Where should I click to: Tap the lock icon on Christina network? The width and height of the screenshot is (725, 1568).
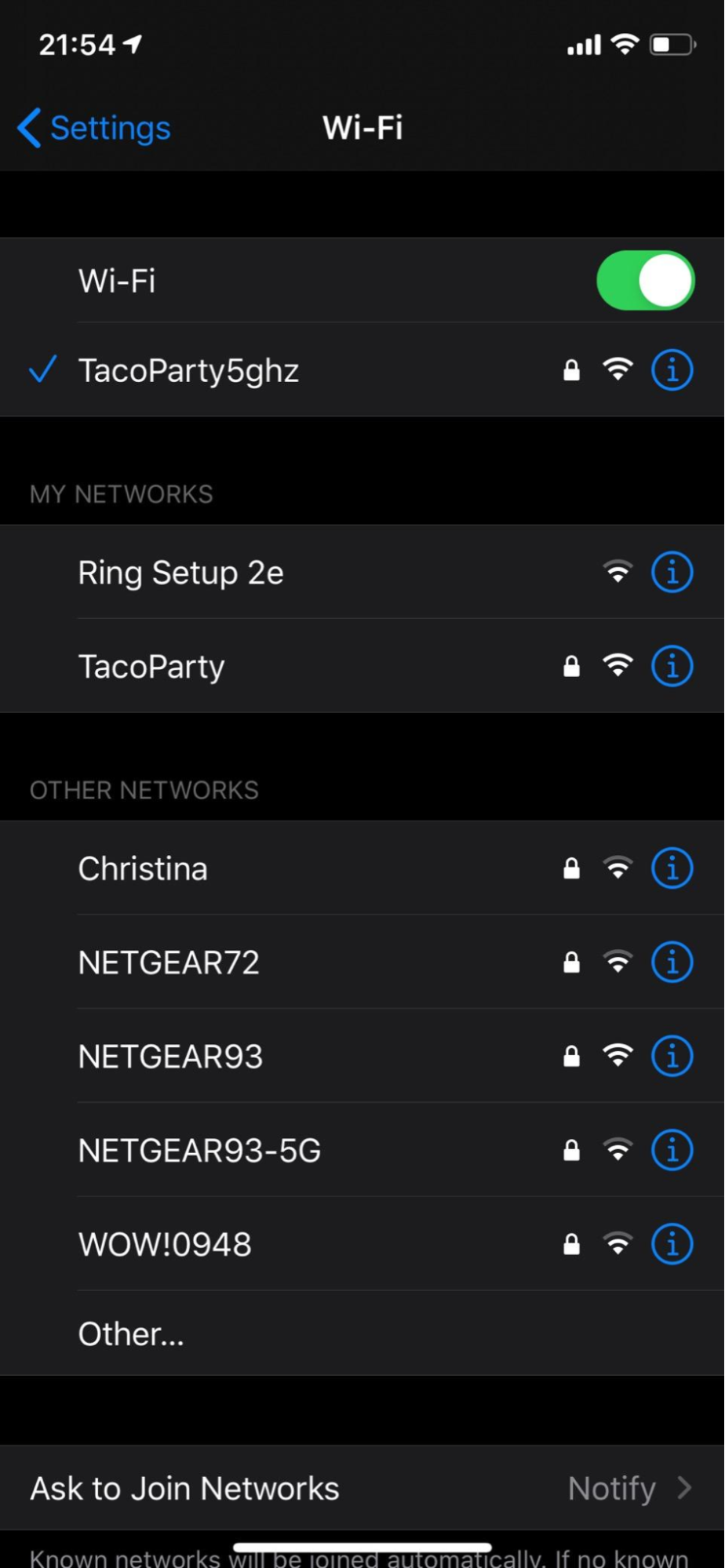(x=572, y=868)
